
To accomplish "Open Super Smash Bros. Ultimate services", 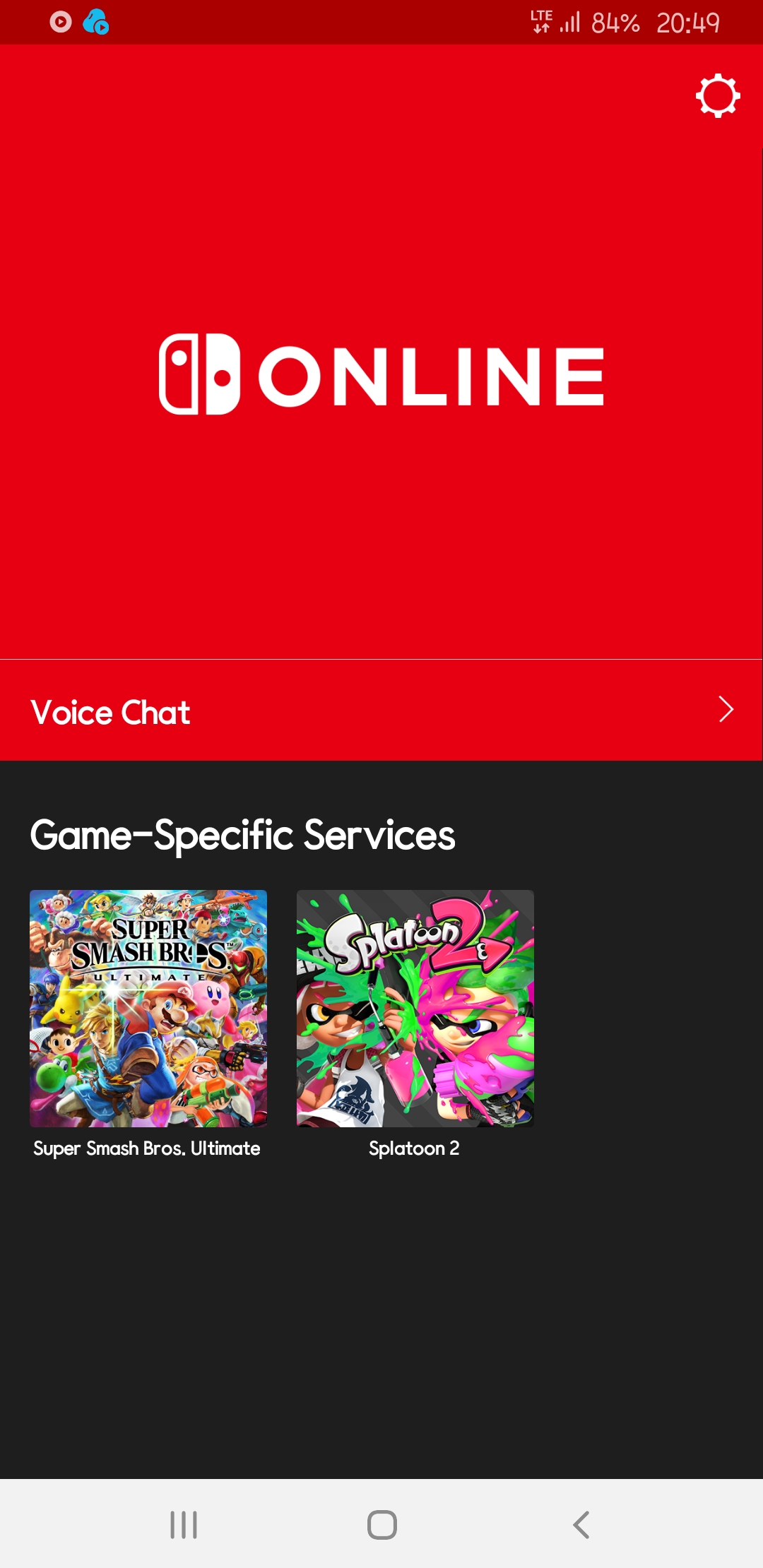I will 148,1009.
